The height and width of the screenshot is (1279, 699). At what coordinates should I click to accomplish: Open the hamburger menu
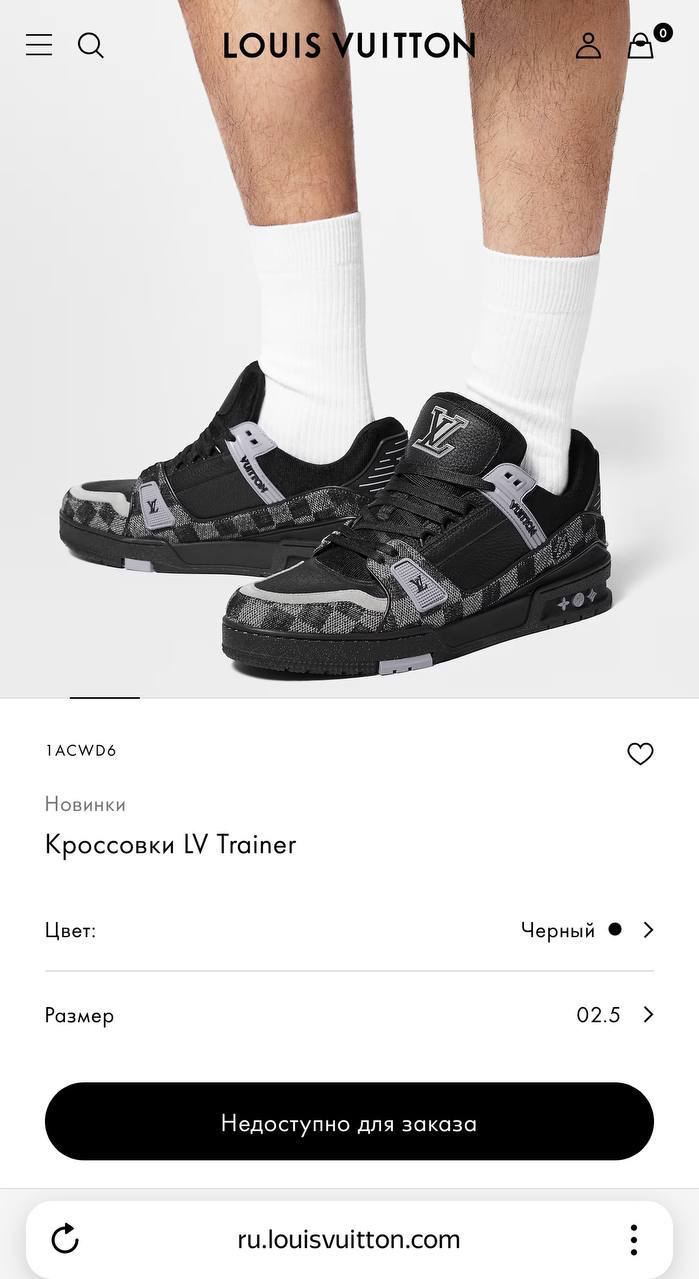39,45
